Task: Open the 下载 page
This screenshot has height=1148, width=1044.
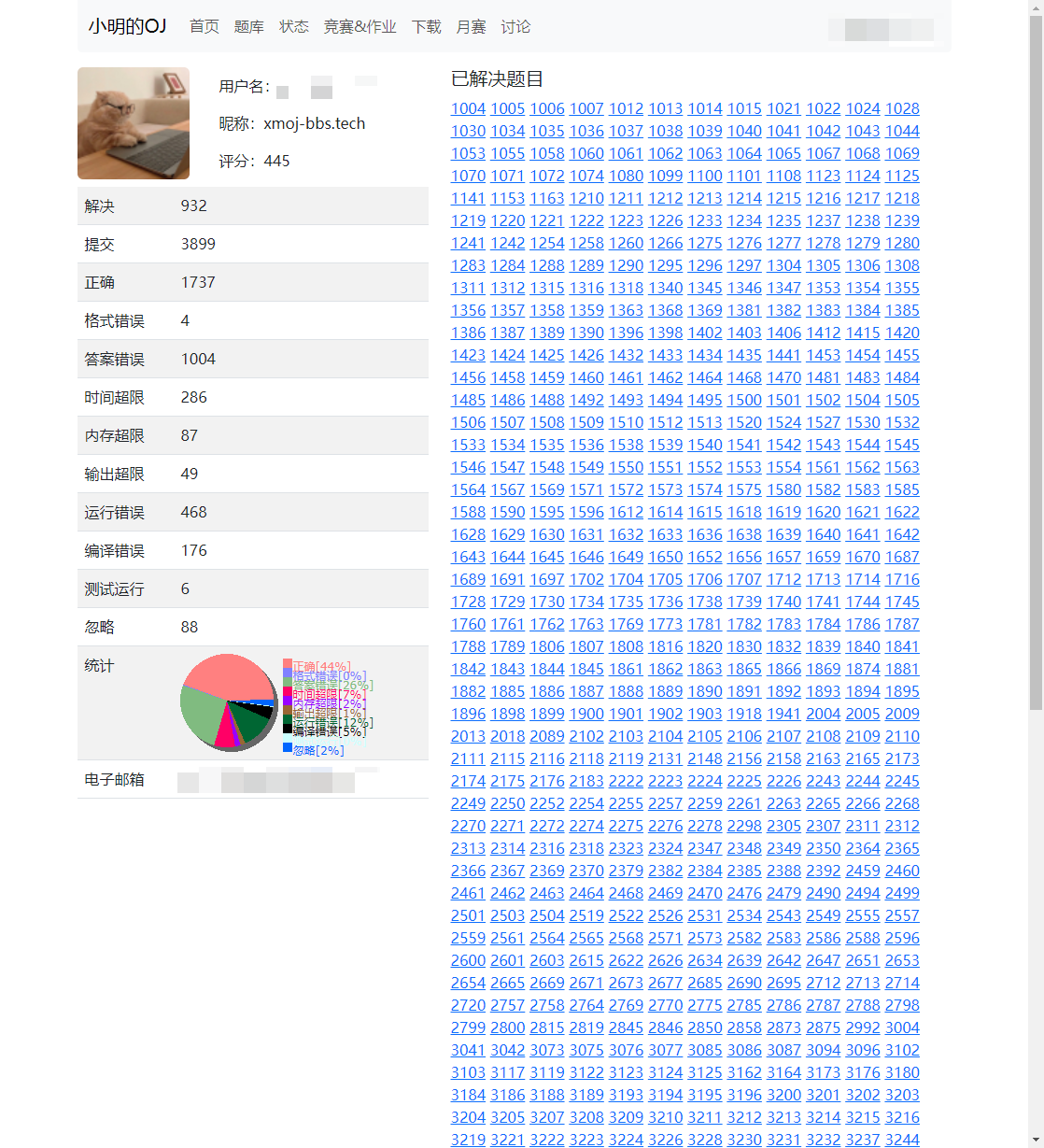Action: tap(426, 27)
